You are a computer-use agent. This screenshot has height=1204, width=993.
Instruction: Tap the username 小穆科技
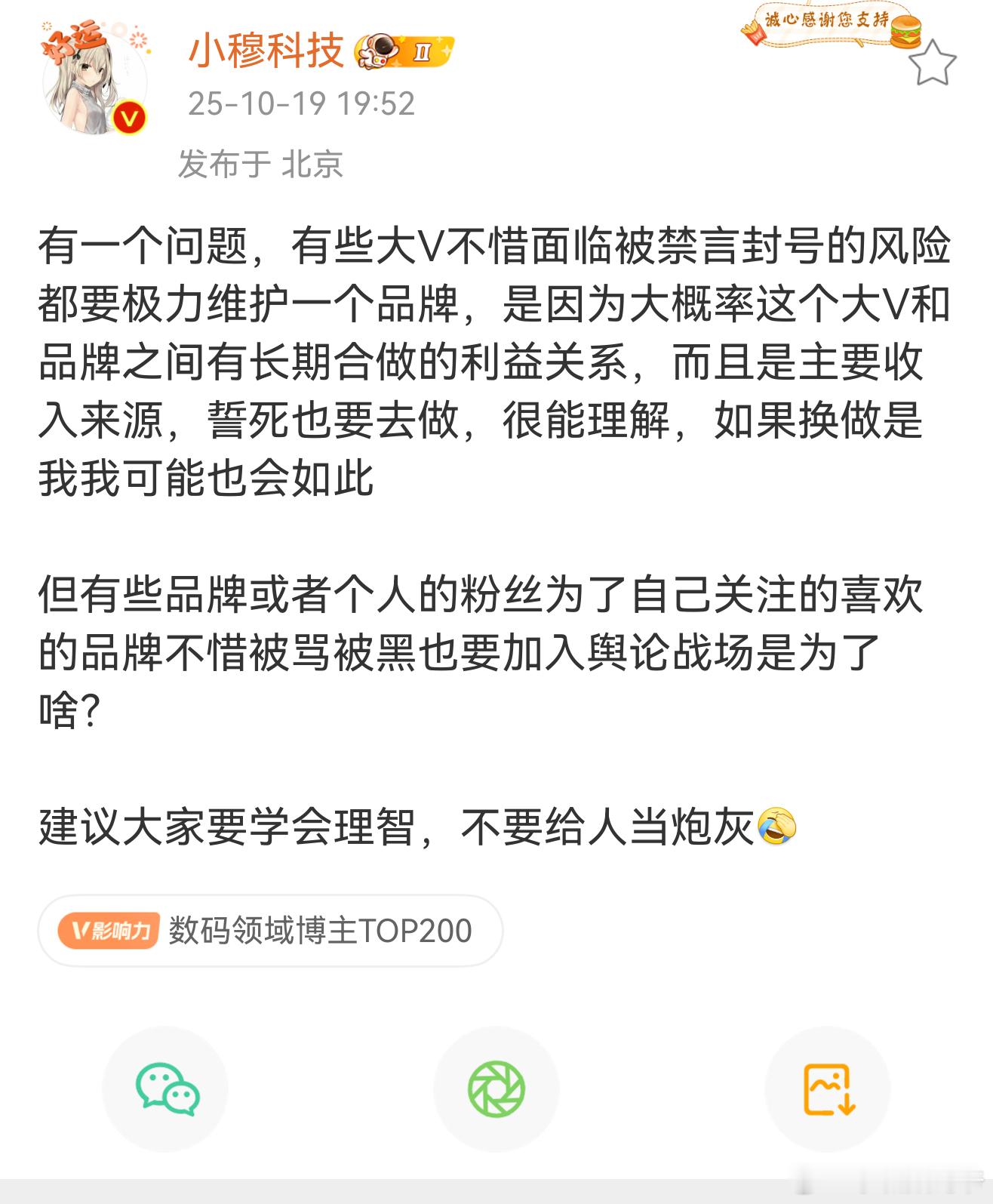266,51
